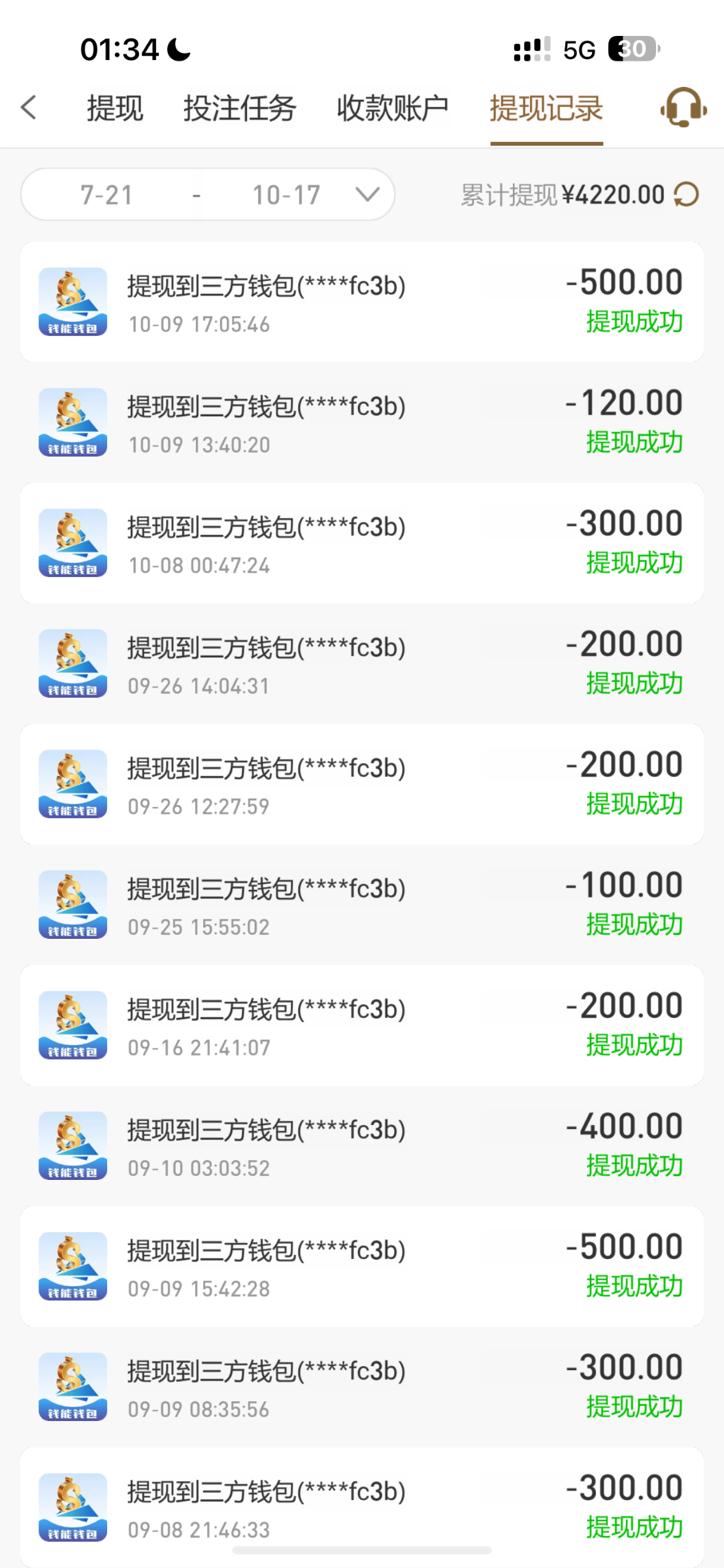Screen dimensions: 724x1568
Task: Expand the 7-21 to 10-17 date range picker
Action: [x=208, y=195]
